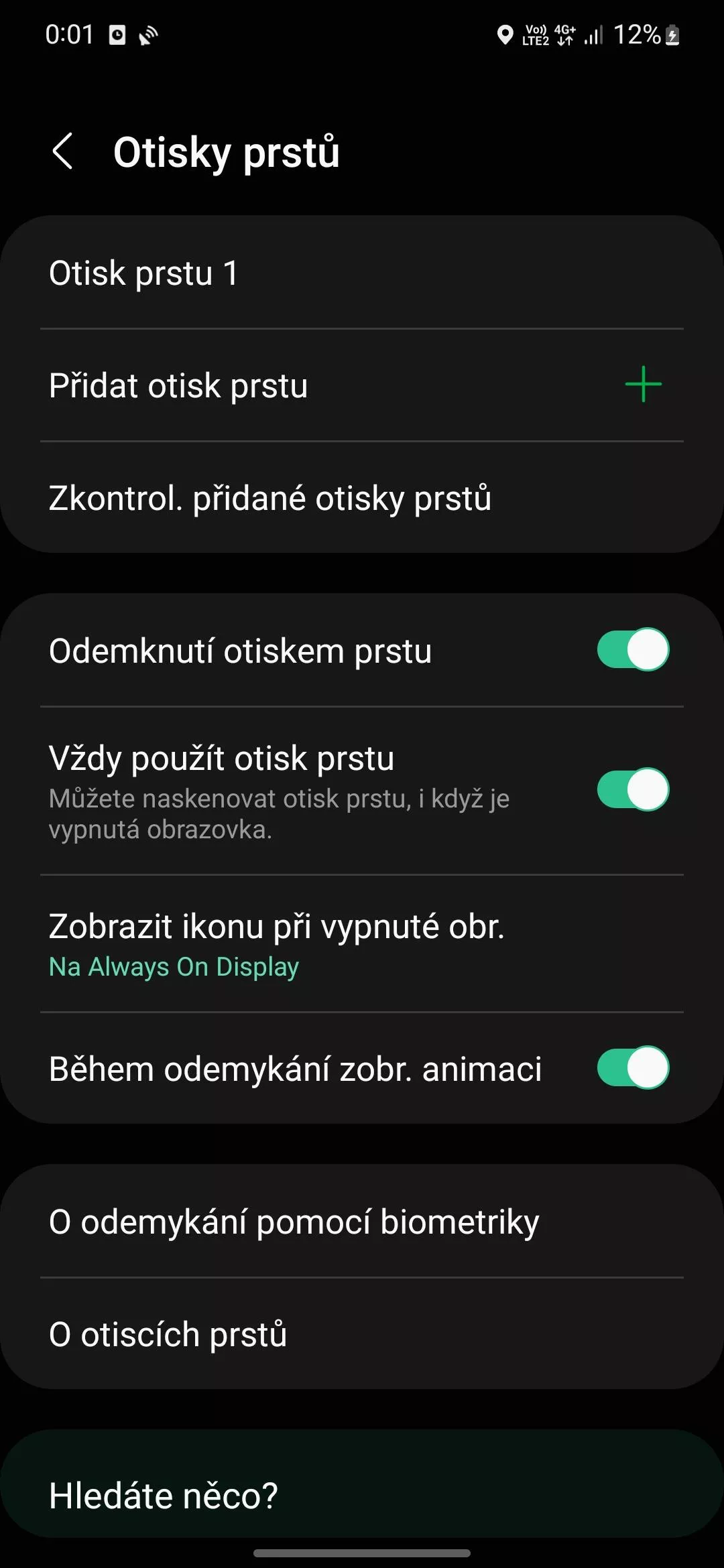724x1568 pixels.
Task: Open Otisk prstu 1
Action: [362, 273]
